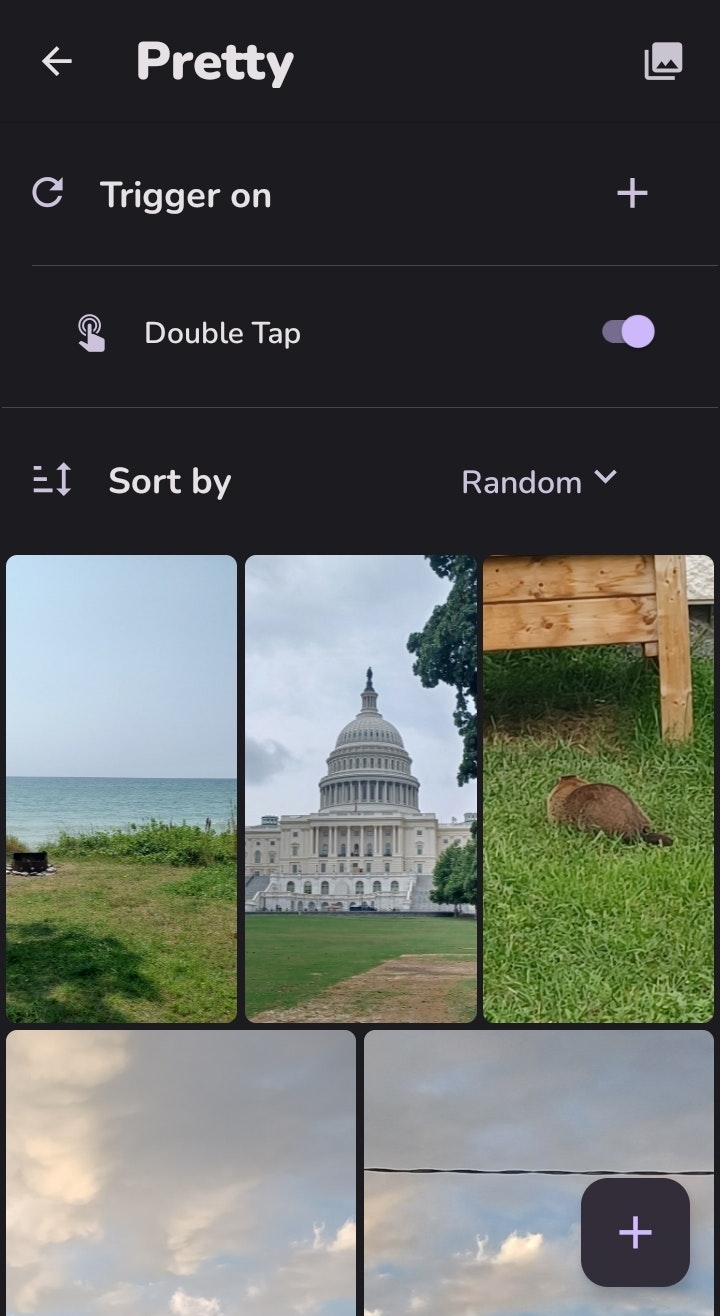The height and width of the screenshot is (1316, 720).
Task: Go back using the arrow icon
Action: click(57, 62)
